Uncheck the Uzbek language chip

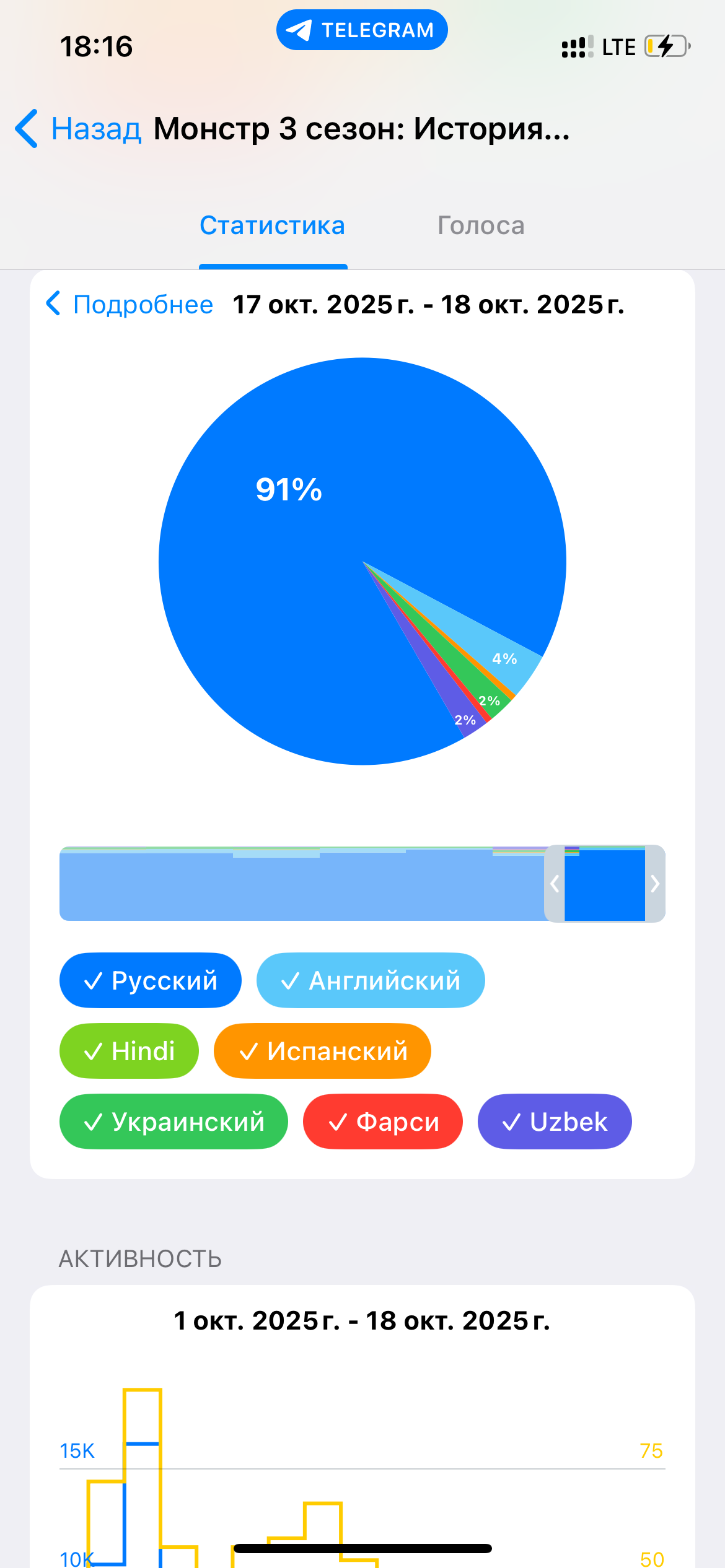555,1122
